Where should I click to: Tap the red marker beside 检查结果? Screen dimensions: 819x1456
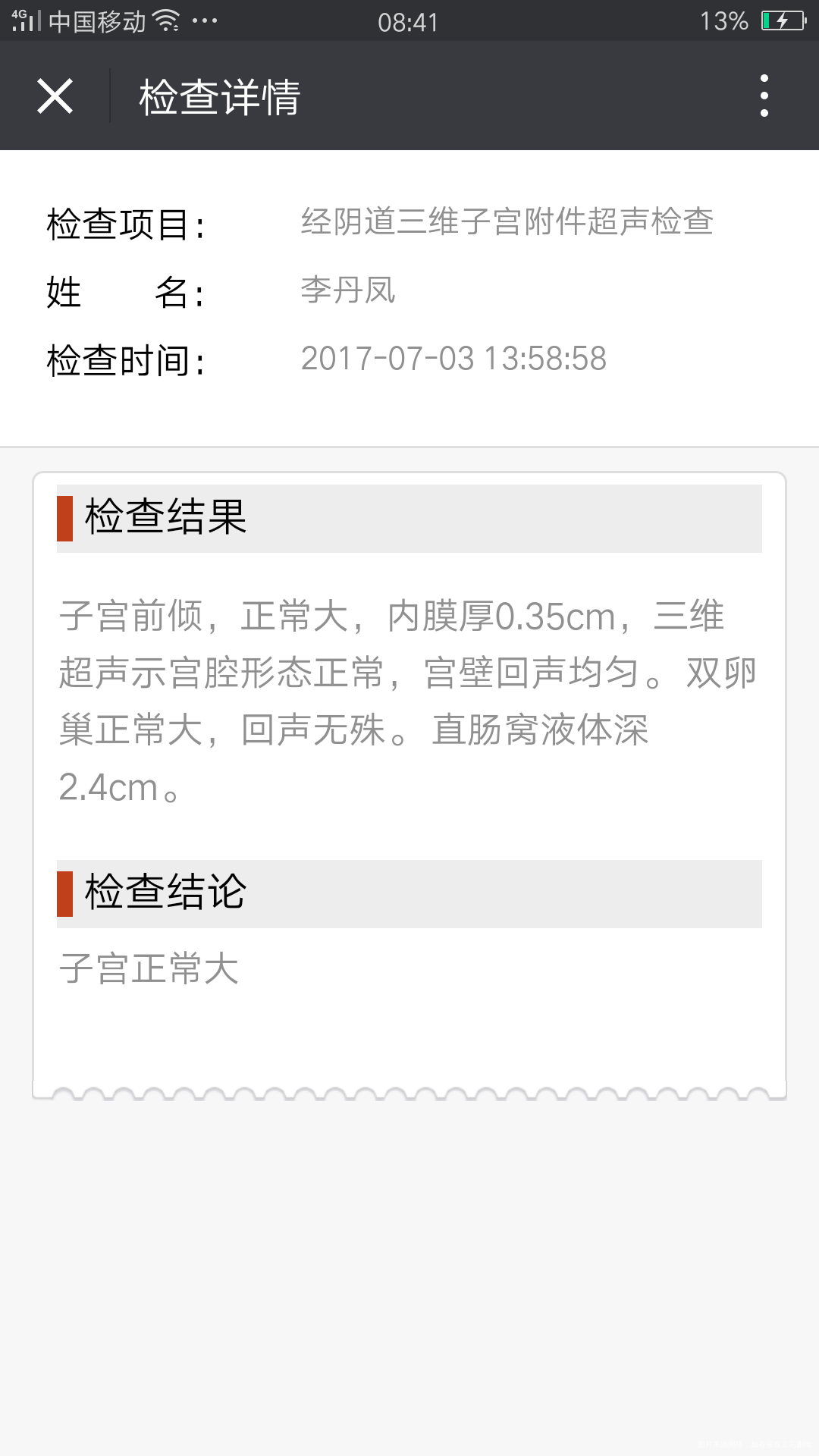pyautogui.click(x=64, y=517)
